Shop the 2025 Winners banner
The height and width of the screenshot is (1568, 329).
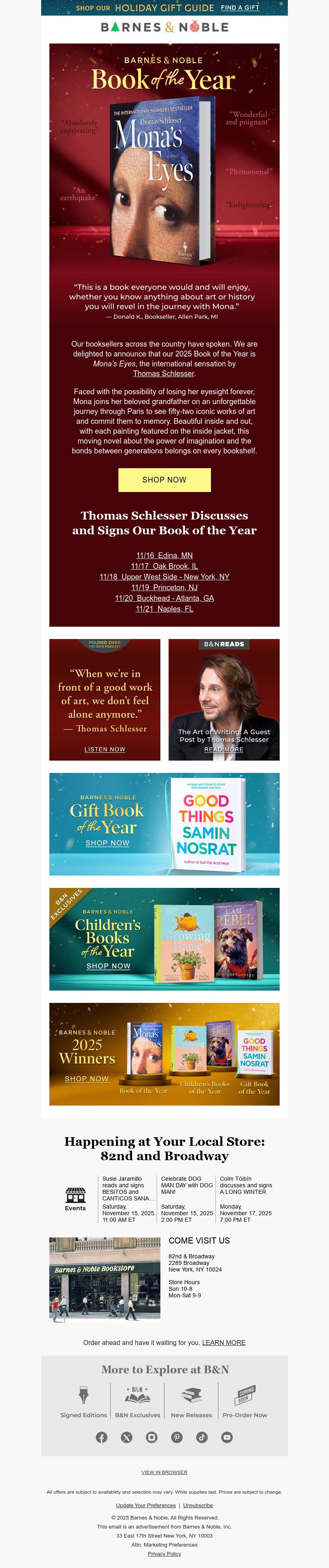click(x=86, y=1078)
